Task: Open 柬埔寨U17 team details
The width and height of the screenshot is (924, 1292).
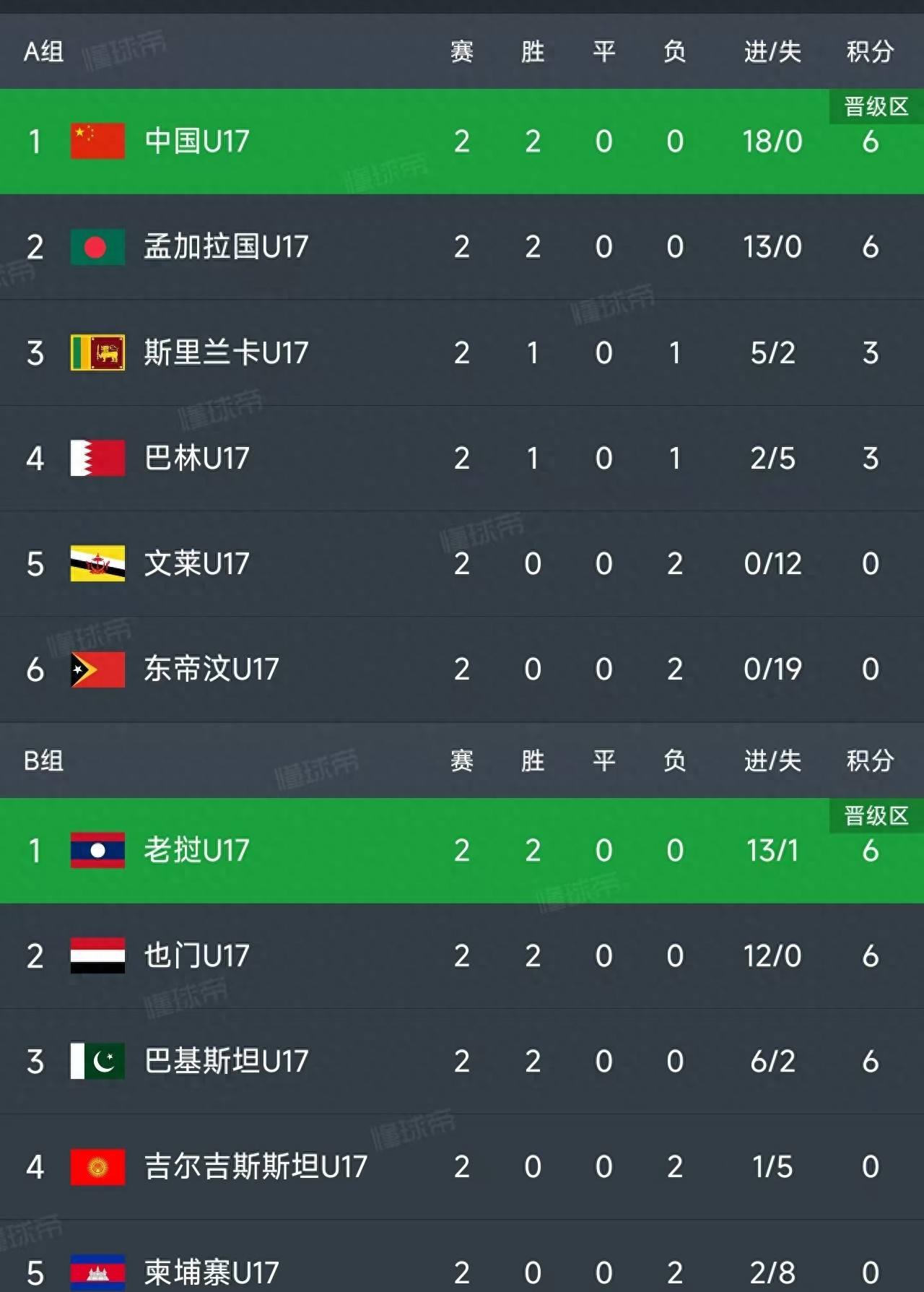Action: [x=211, y=1272]
